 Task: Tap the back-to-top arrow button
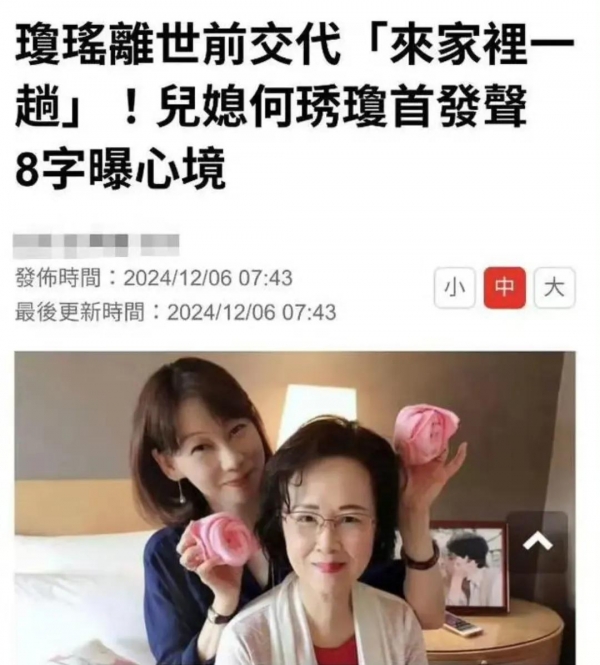[537, 543]
